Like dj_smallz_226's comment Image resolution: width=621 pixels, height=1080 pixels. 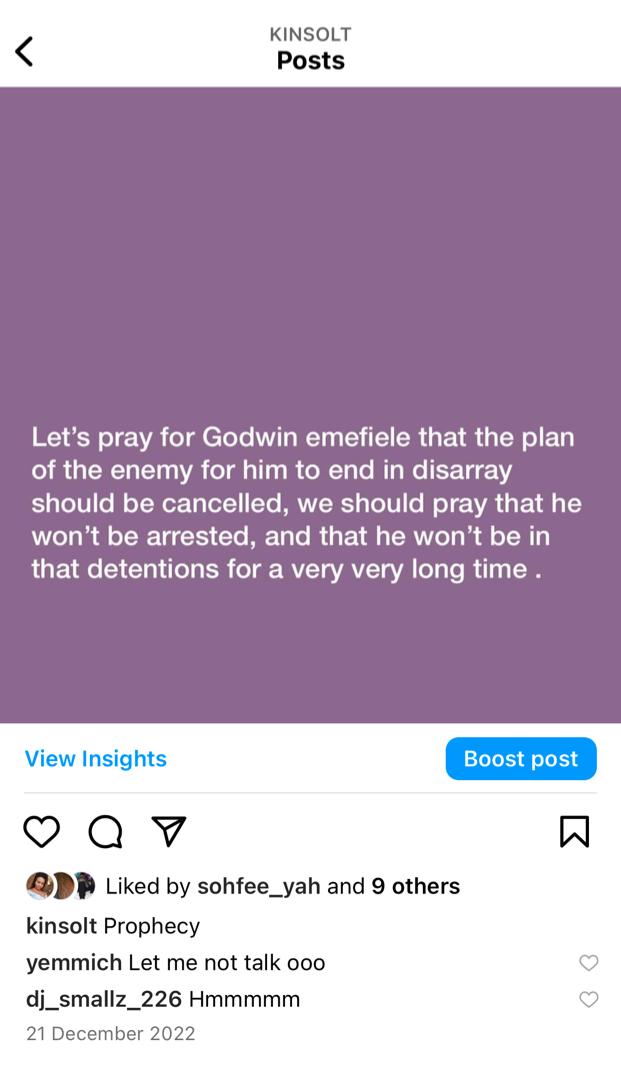[x=589, y=999]
